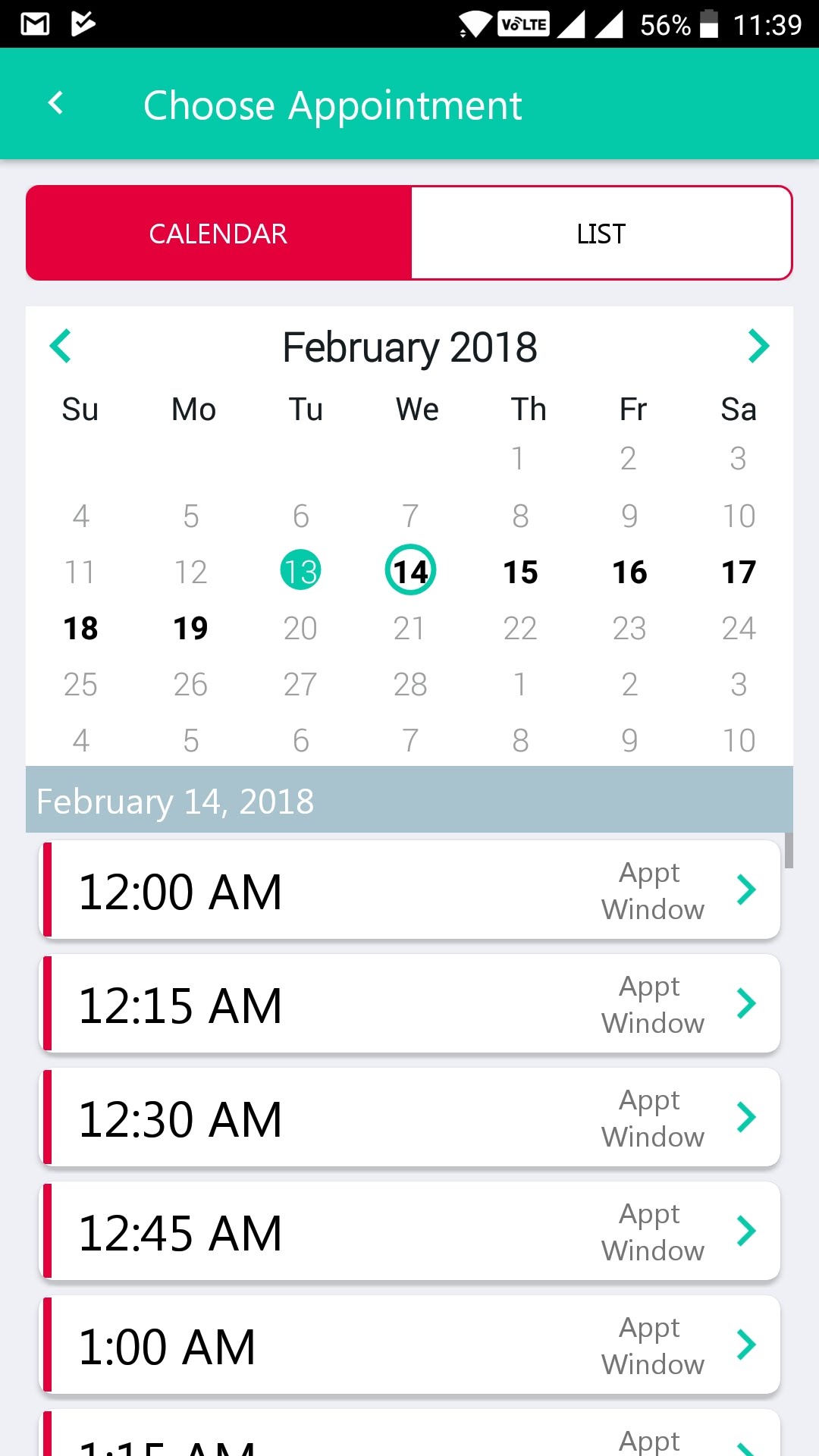The width and height of the screenshot is (819, 1456).
Task: Choose February 16 on the calendar
Action: click(629, 572)
